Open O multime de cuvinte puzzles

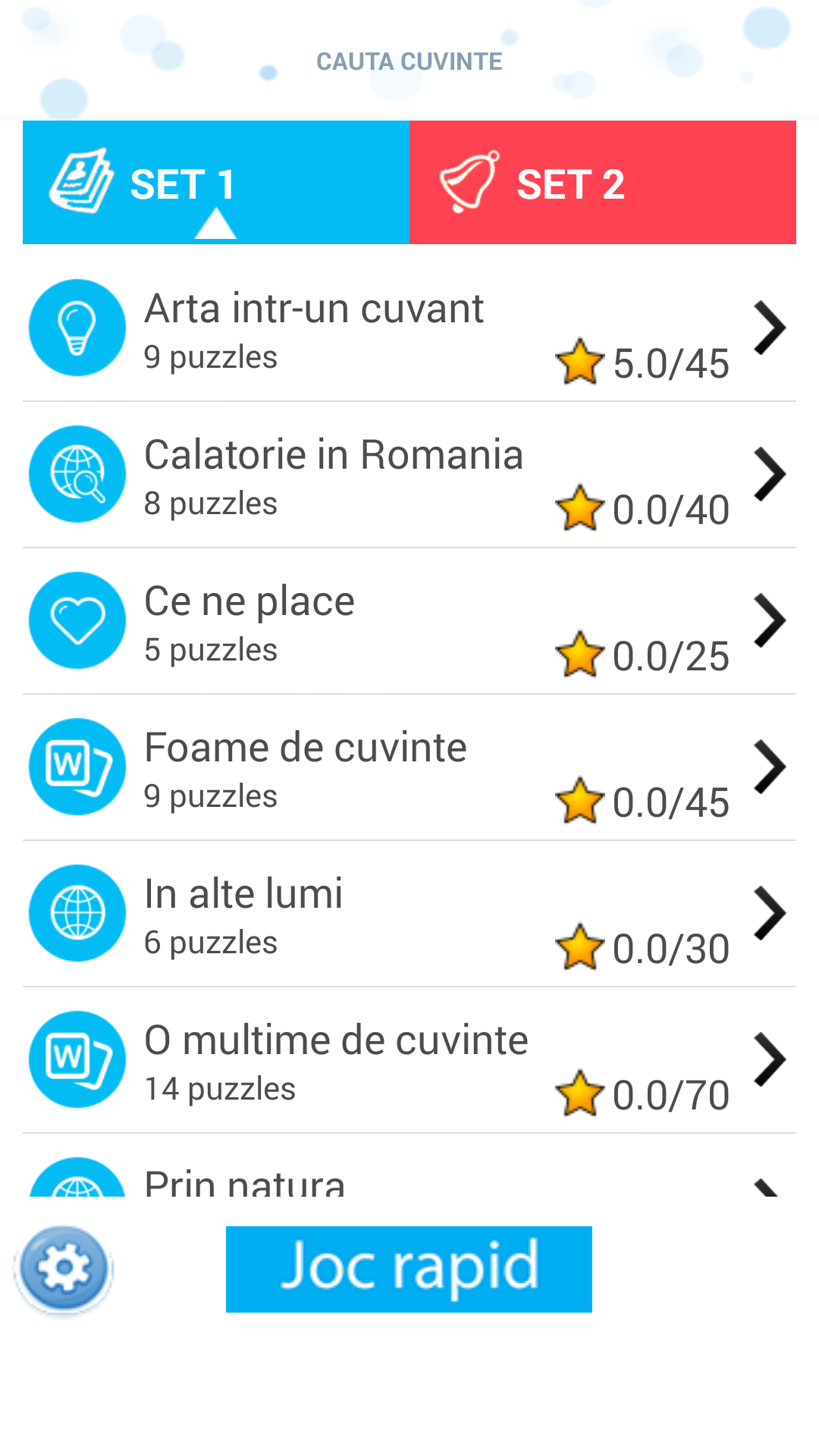tap(409, 1061)
